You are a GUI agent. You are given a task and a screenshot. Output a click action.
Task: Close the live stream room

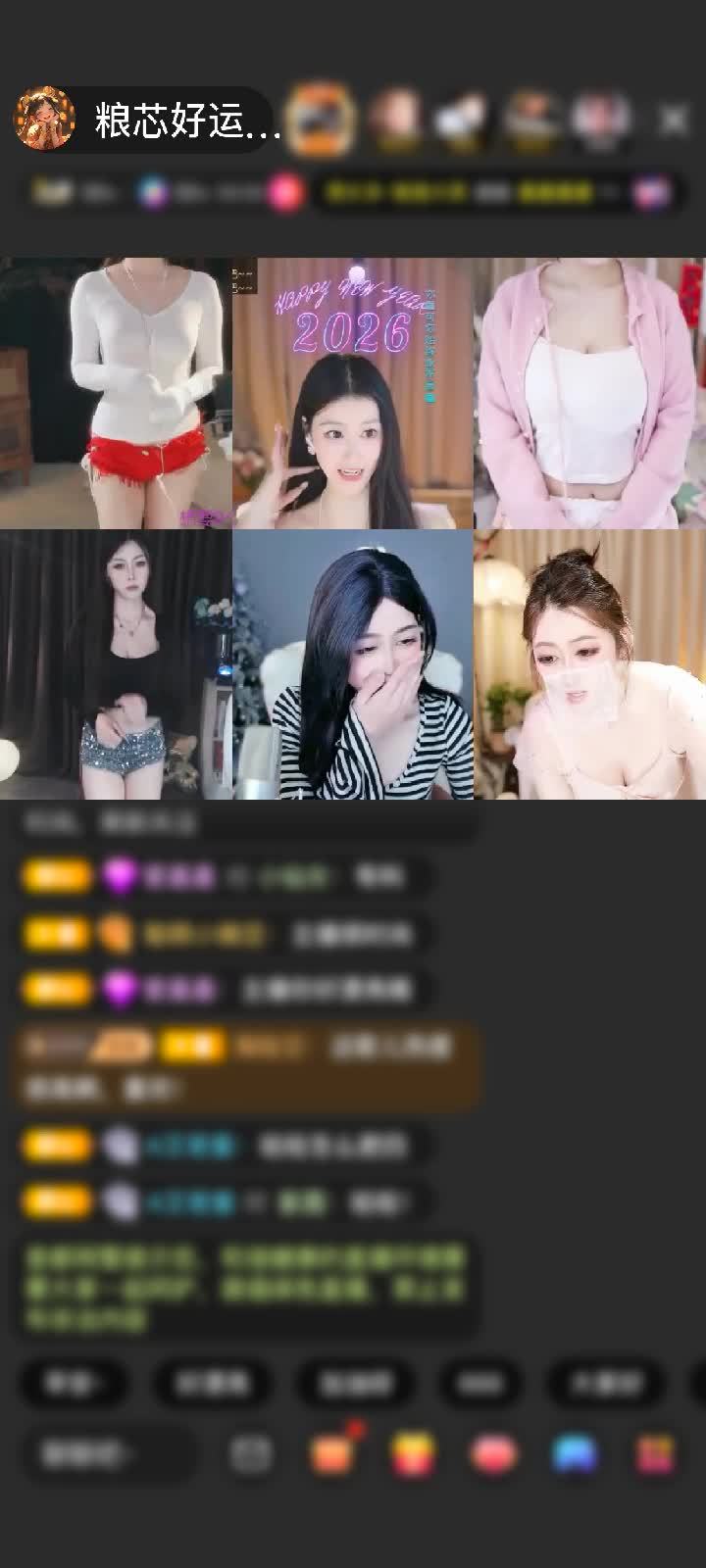click(673, 121)
